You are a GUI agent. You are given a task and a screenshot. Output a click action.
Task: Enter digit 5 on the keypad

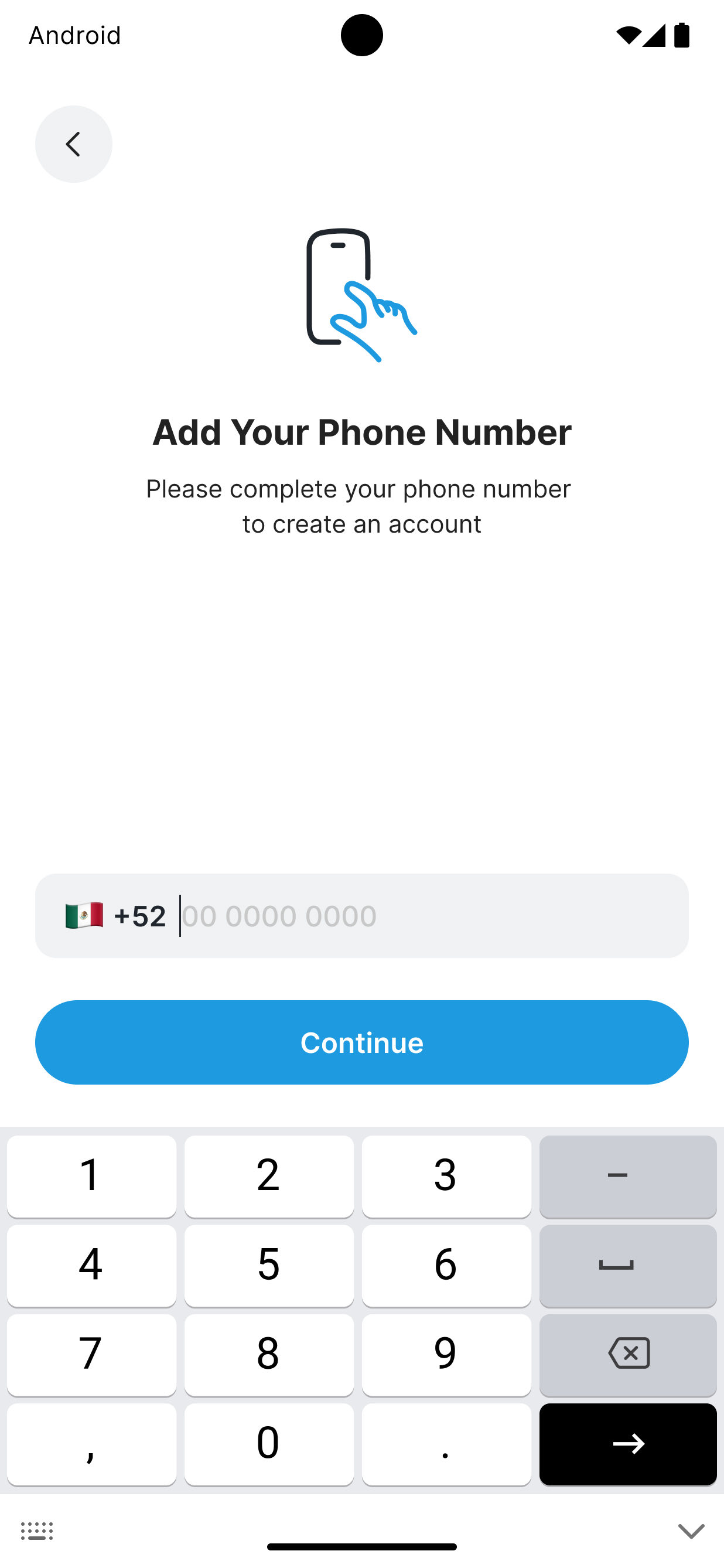[268, 1265]
